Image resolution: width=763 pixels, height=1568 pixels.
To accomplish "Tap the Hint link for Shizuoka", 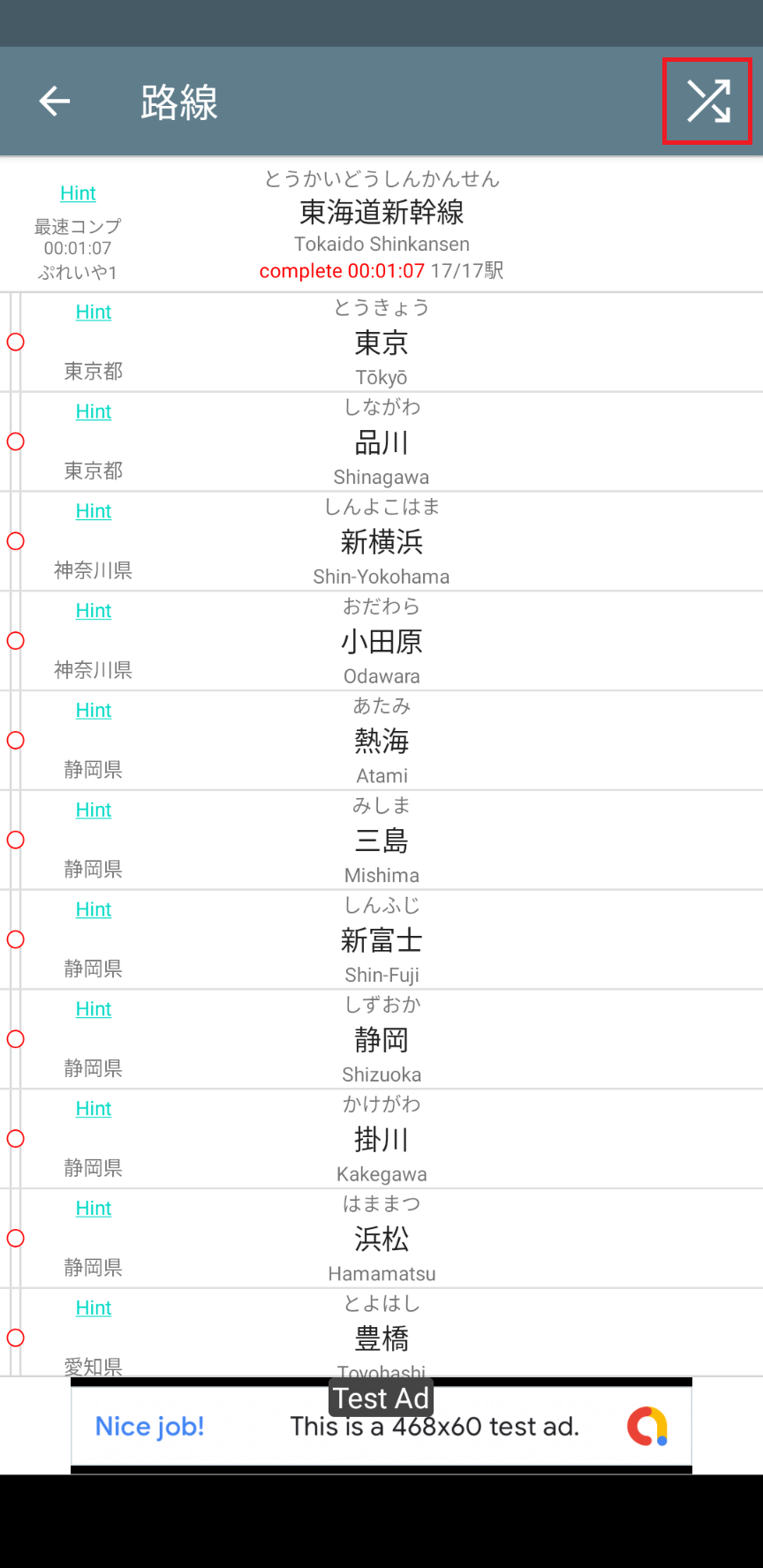I will (x=94, y=1009).
